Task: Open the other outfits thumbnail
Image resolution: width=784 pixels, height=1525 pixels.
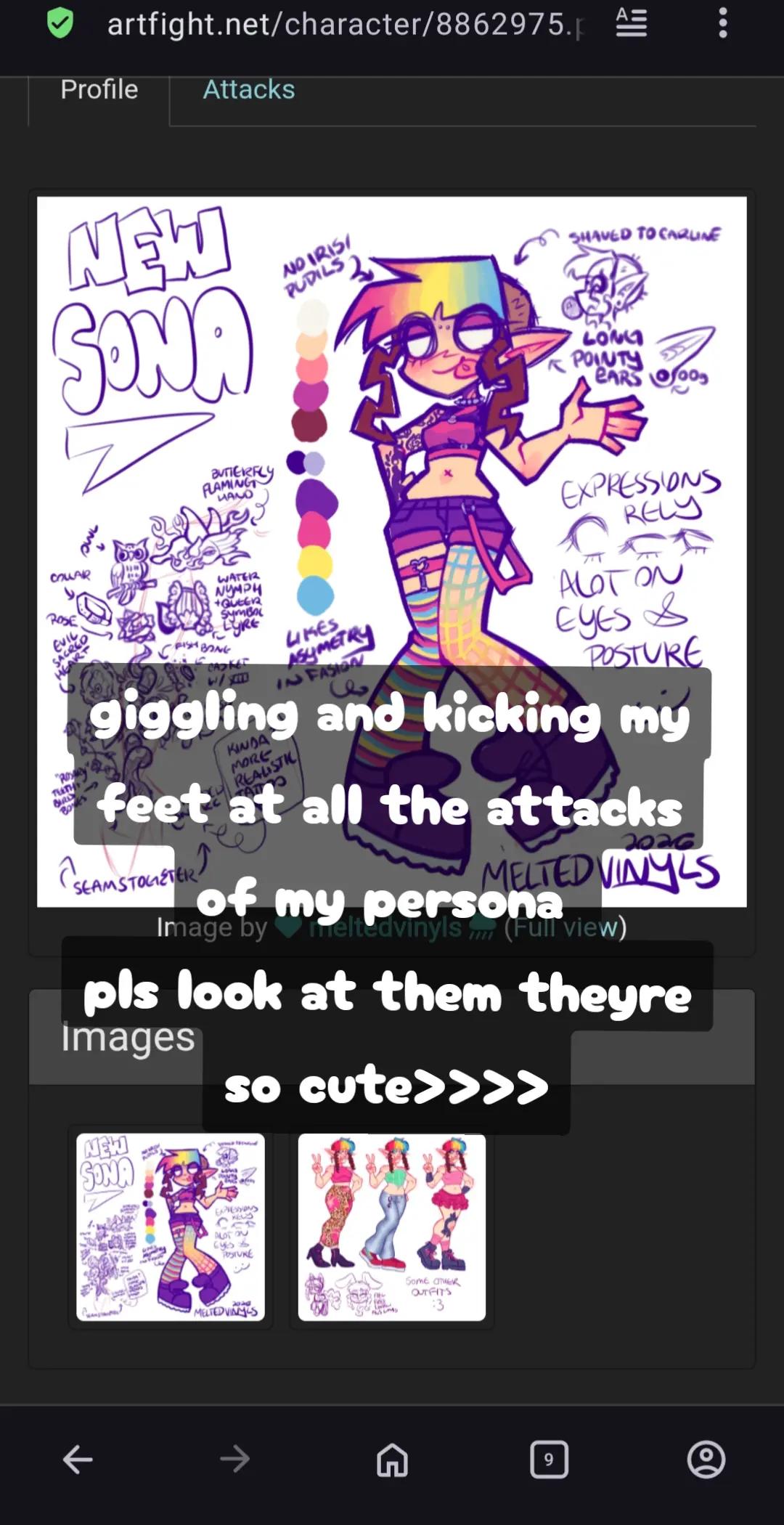Action: (392, 1227)
